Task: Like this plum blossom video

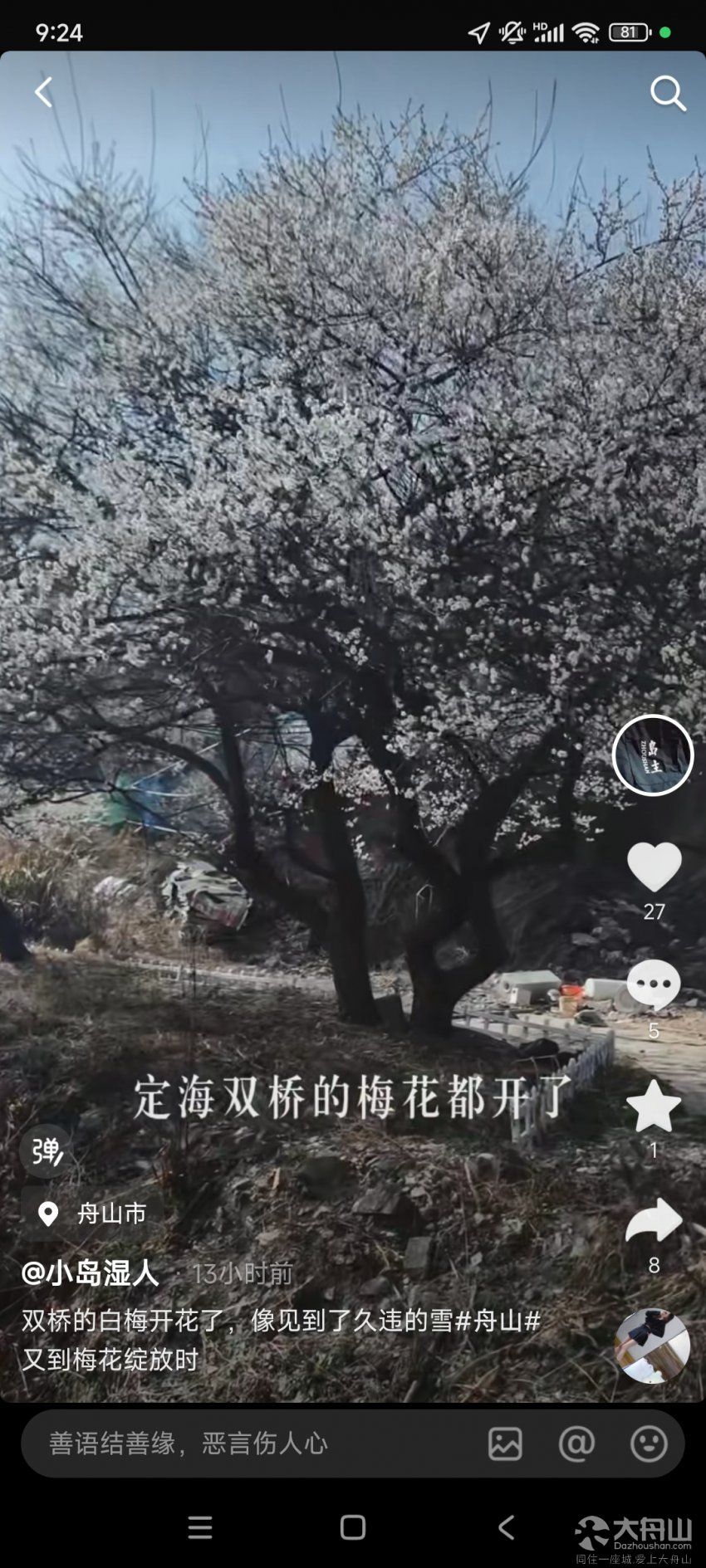Action: pyautogui.click(x=654, y=867)
